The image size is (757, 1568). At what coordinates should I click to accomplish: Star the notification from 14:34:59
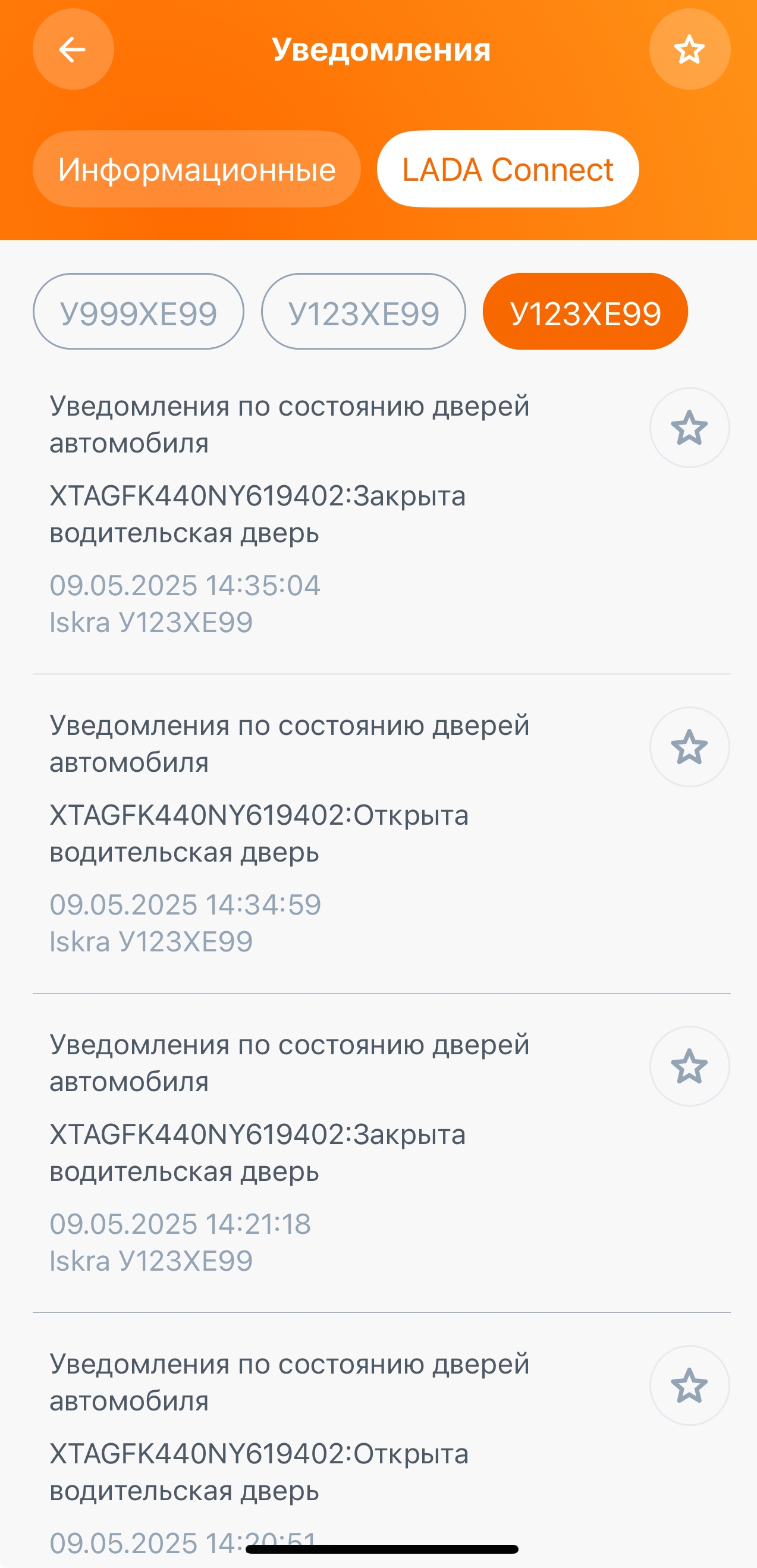click(689, 747)
